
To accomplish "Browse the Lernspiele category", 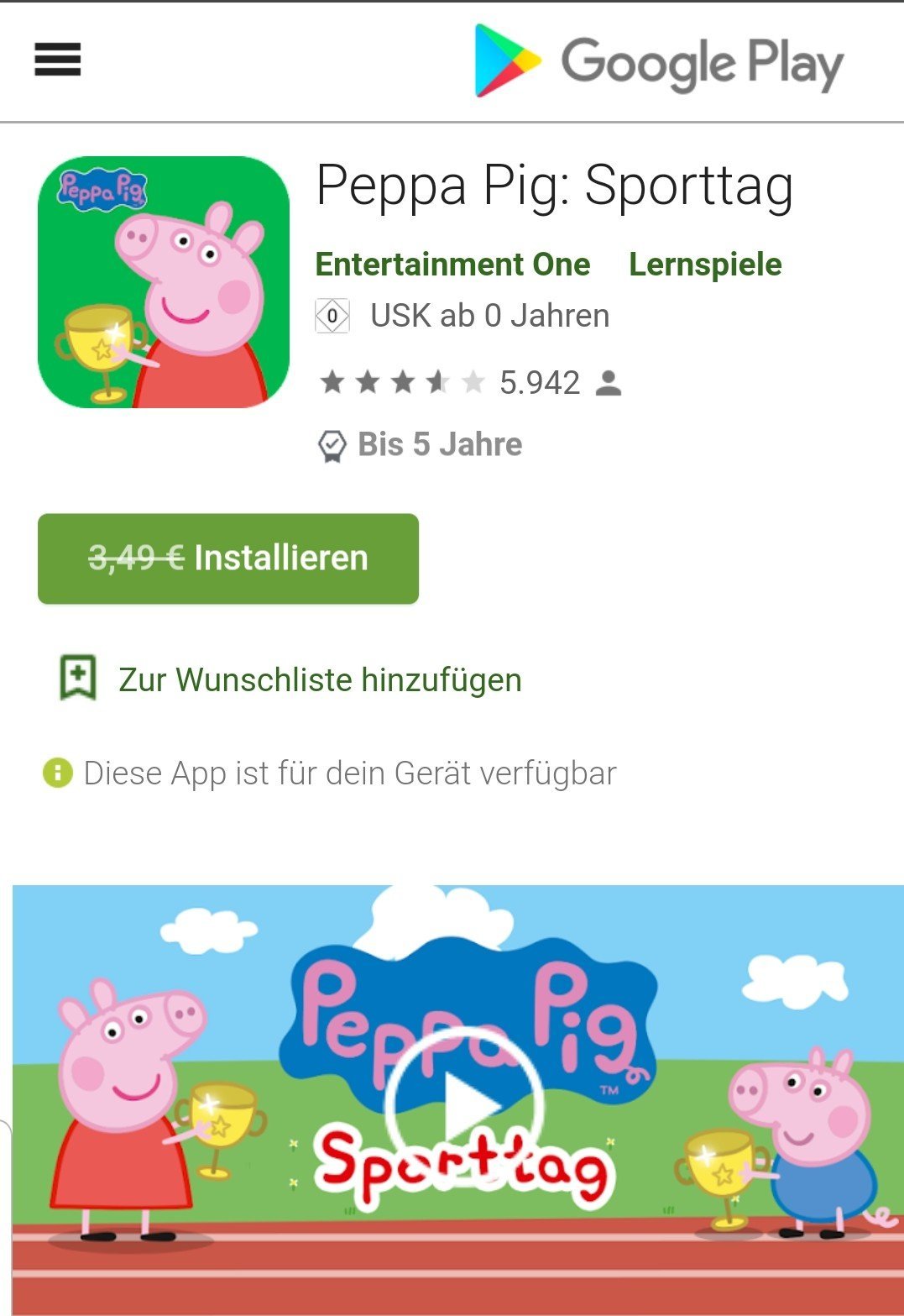I will coord(705,265).
